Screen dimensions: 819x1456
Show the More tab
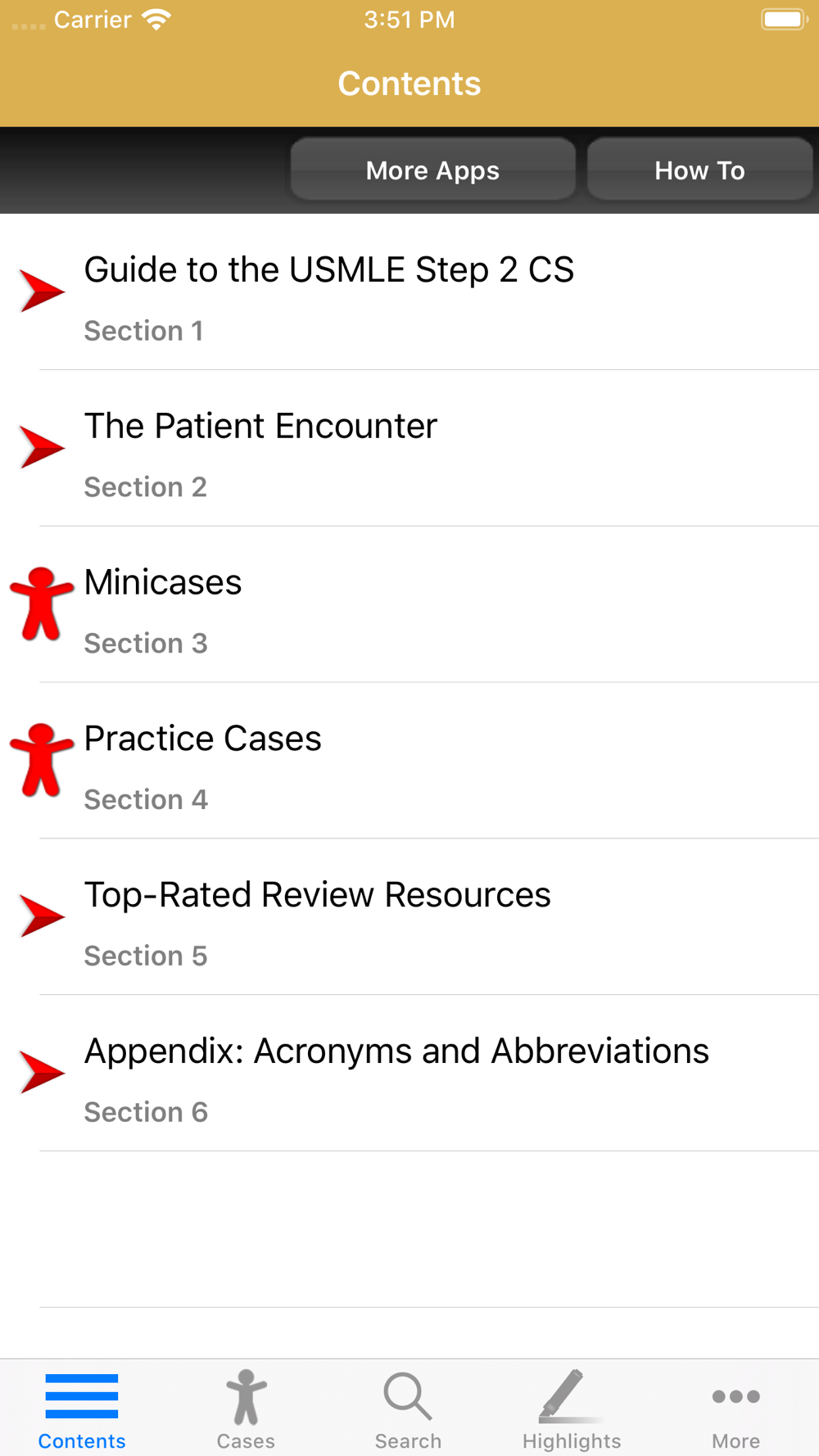tap(735, 1409)
